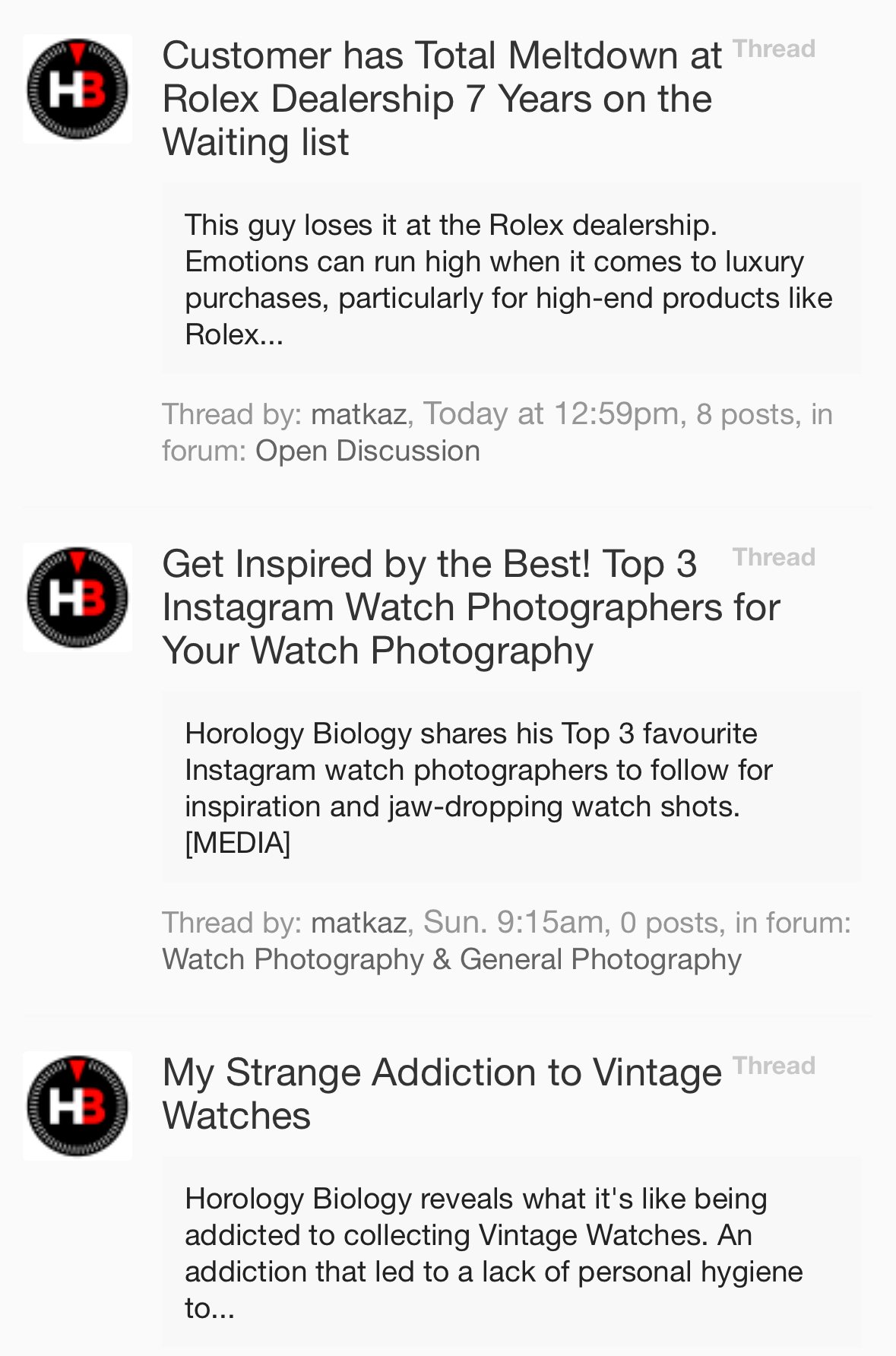View matkaz profile under the Instagram photographers thread
The width and height of the screenshot is (896, 1356).
358,923
